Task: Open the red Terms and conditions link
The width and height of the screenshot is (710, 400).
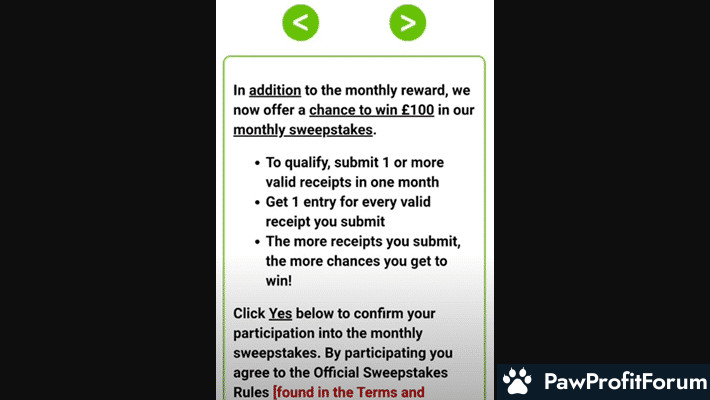Action: [350, 392]
